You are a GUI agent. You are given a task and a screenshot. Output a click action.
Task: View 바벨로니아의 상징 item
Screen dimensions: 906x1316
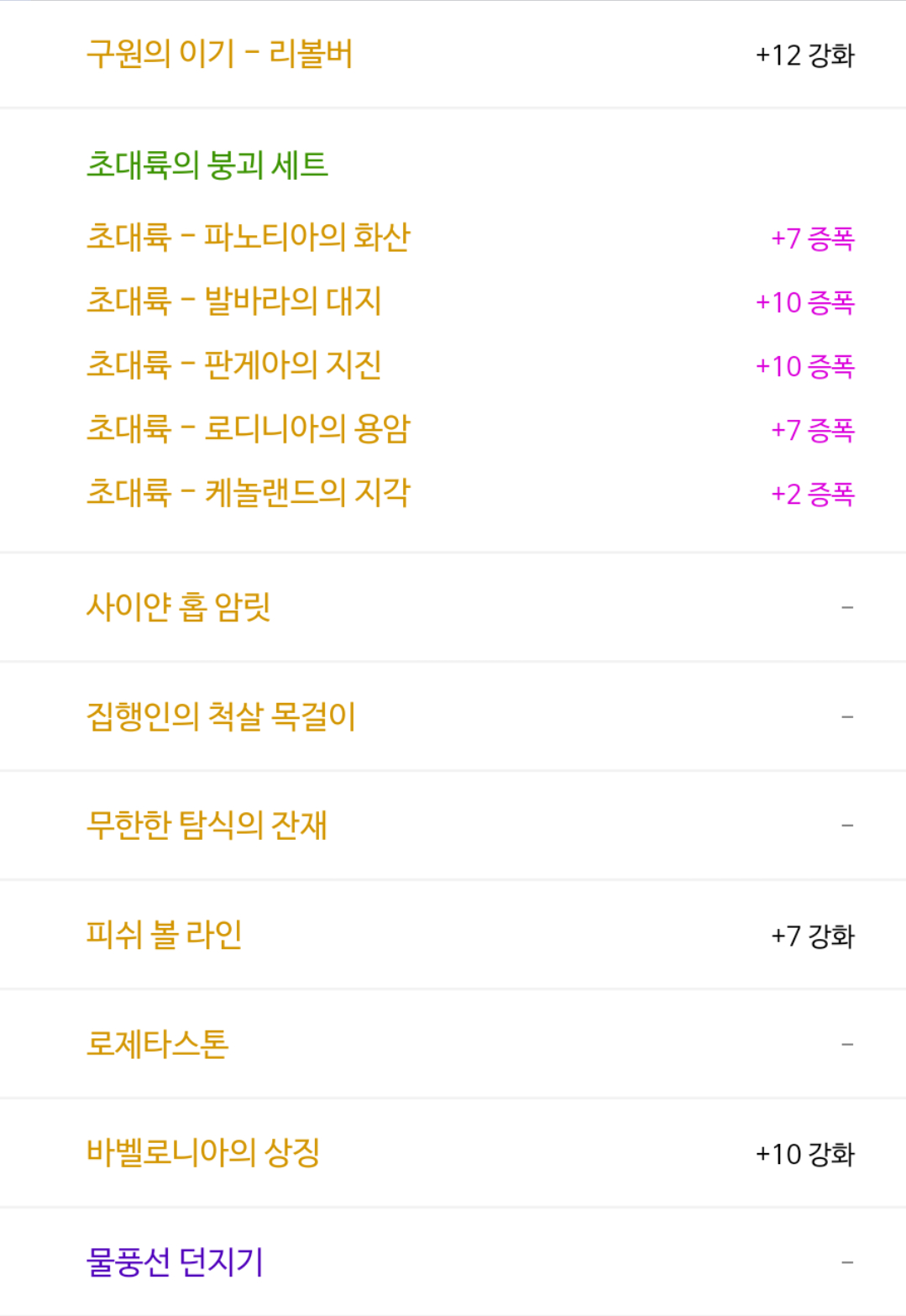point(203,1153)
